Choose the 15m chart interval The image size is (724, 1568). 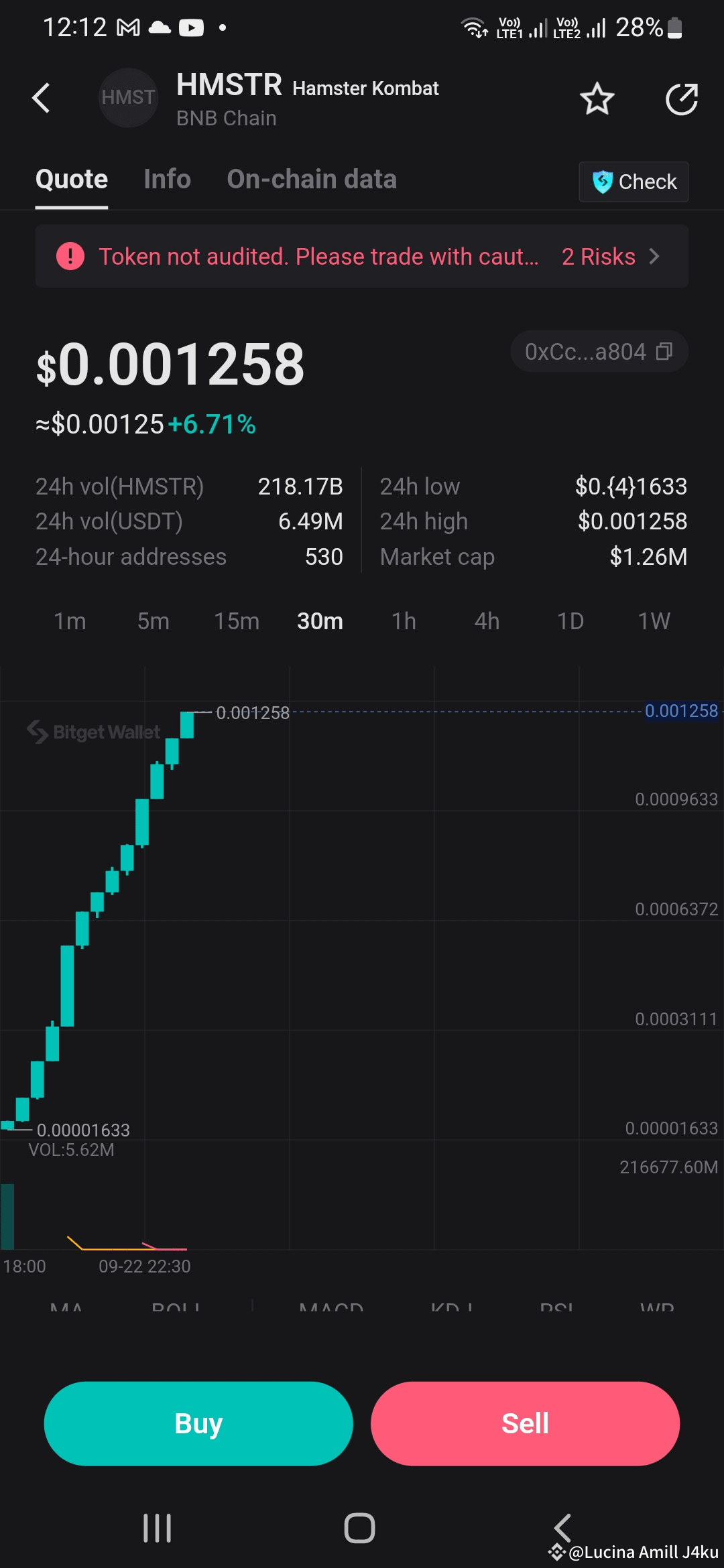click(x=236, y=621)
